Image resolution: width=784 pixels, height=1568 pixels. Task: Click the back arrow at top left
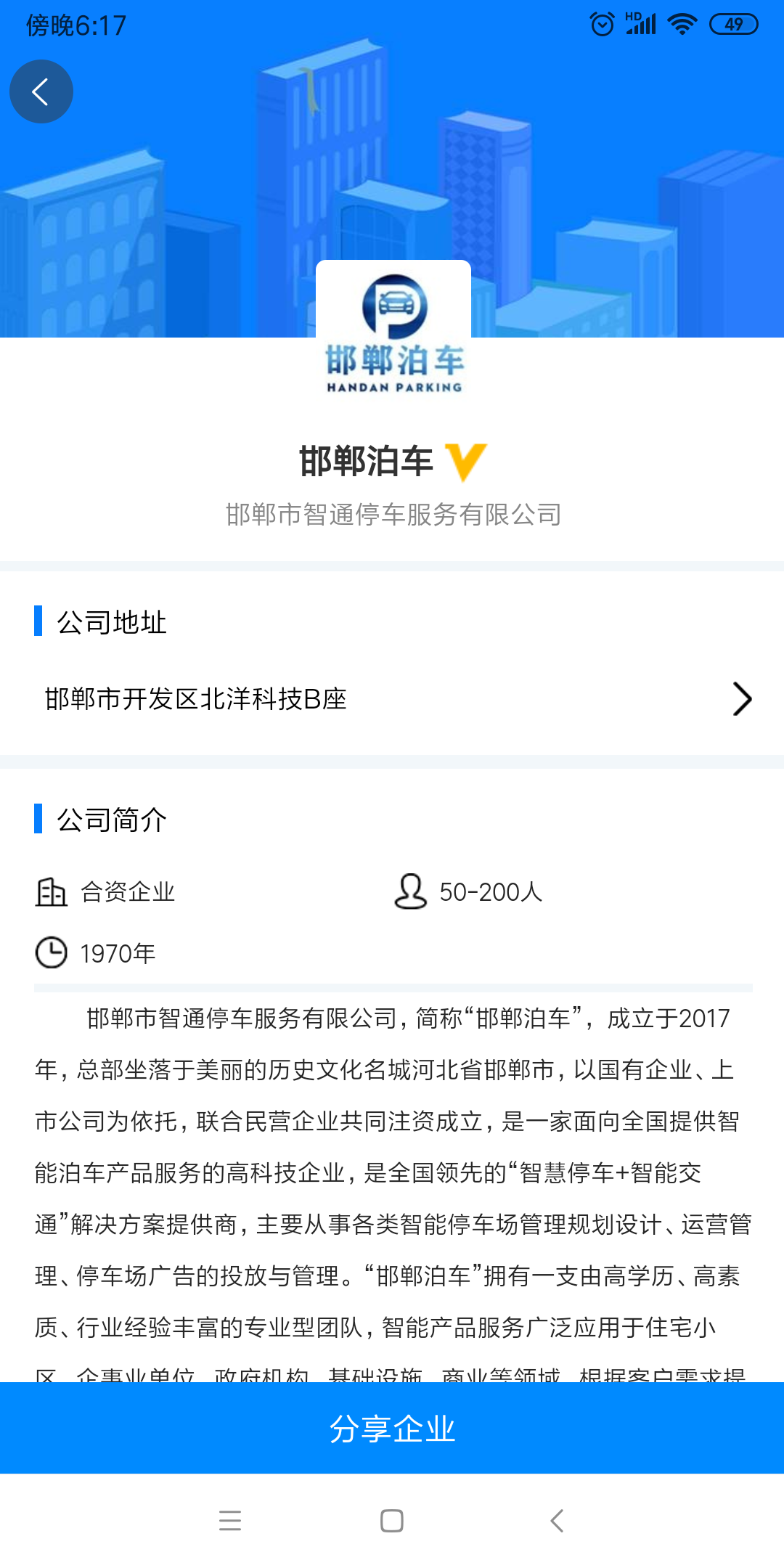coord(41,91)
